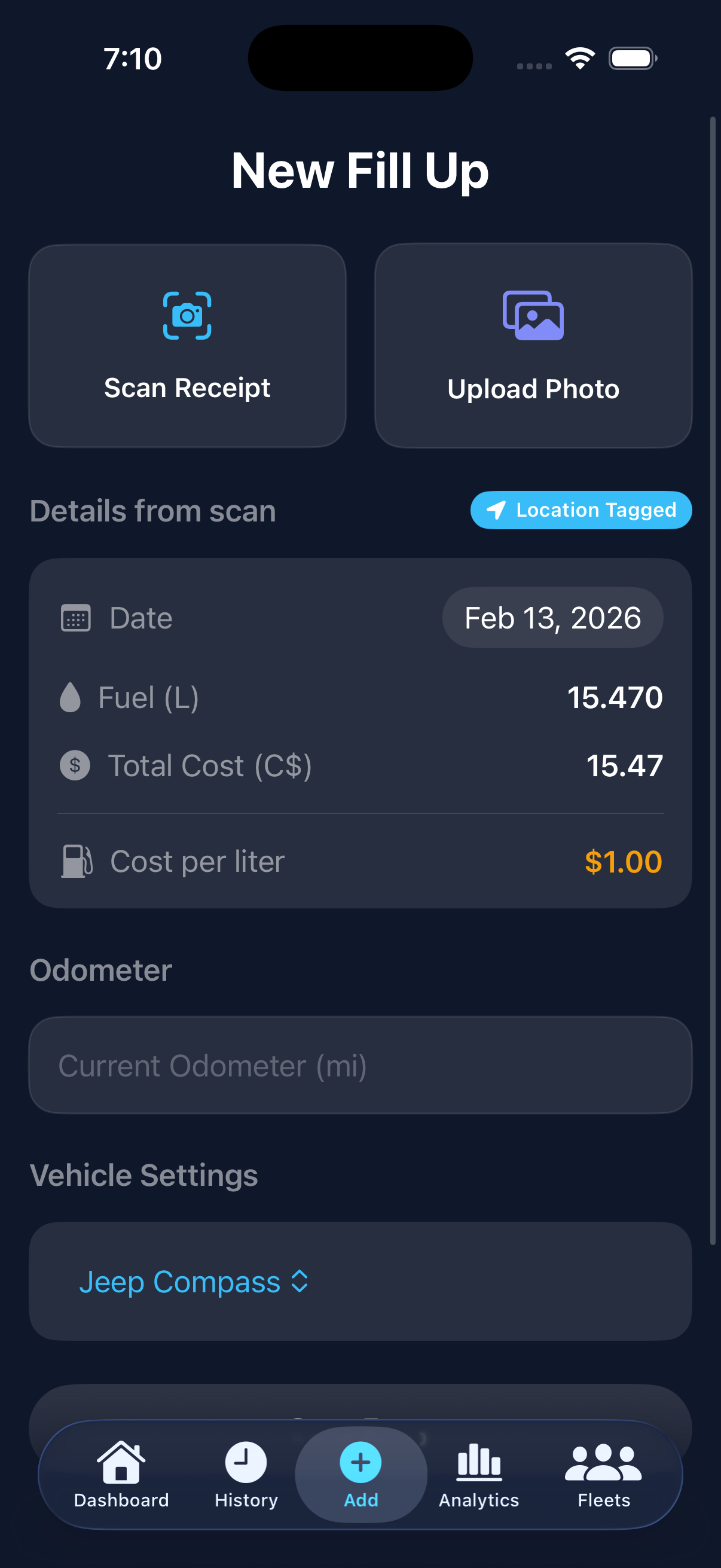Select the Scan Receipt camera icon
The height and width of the screenshot is (1568, 721).
pos(187,315)
